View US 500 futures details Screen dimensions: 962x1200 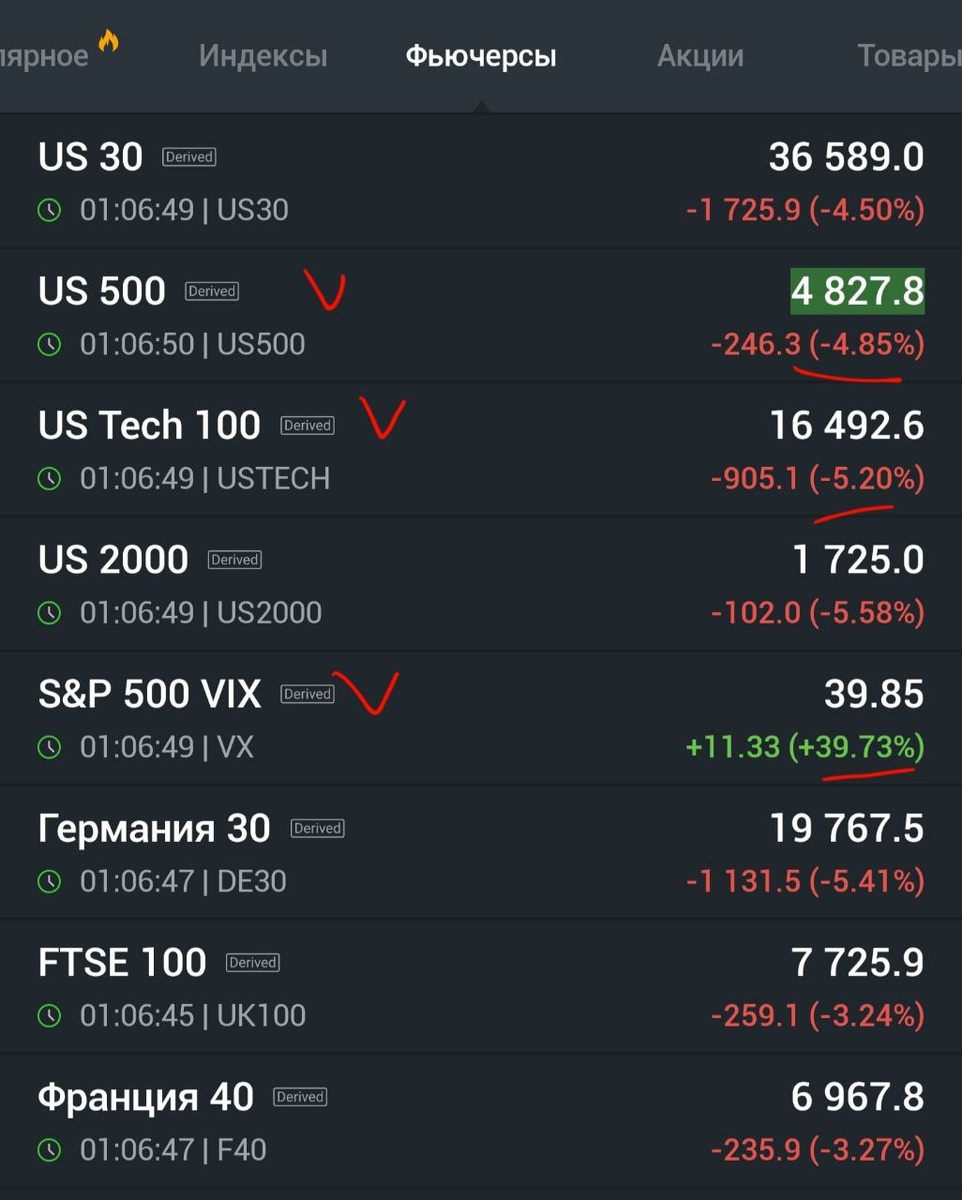pyautogui.click(x=480, y=316)
